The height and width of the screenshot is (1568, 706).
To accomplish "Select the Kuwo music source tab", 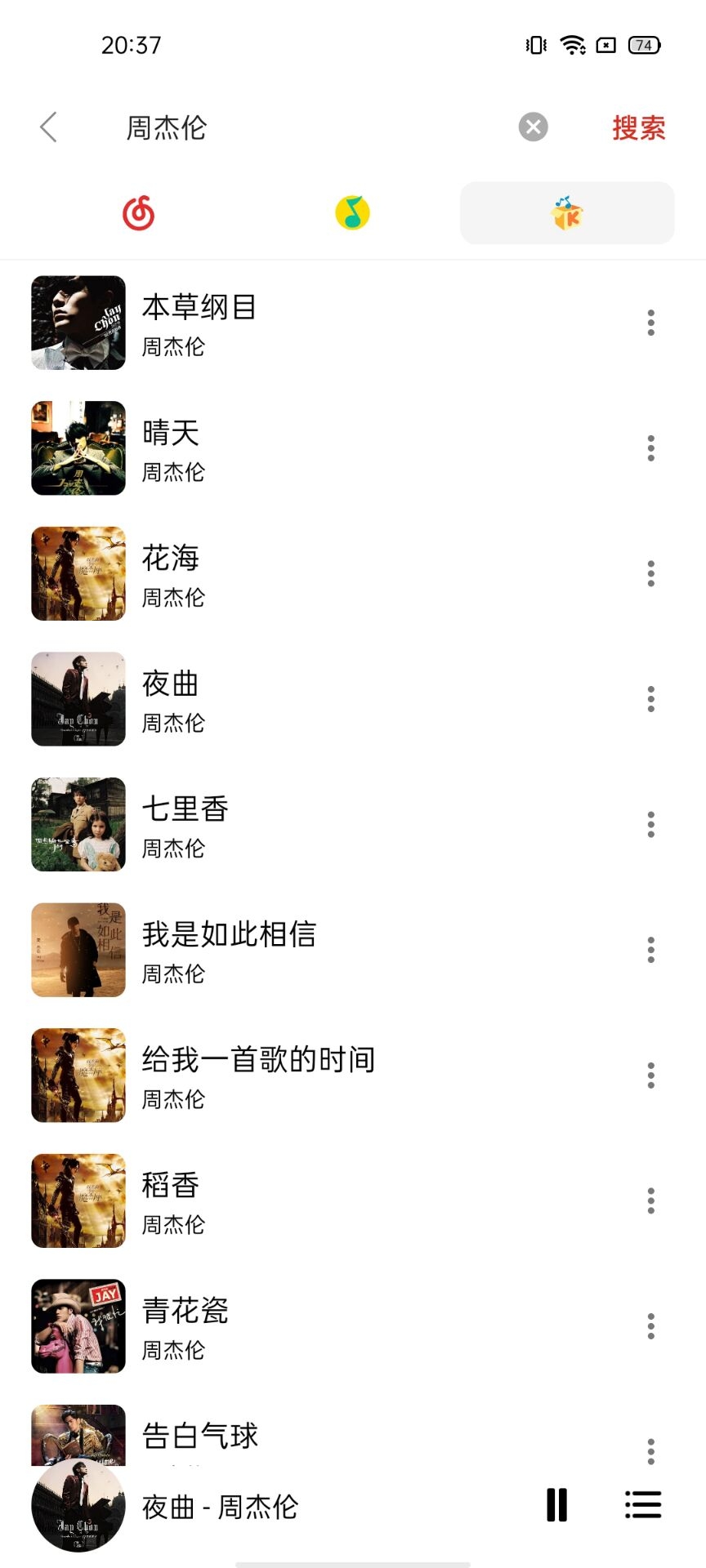I will coord(567,213).
